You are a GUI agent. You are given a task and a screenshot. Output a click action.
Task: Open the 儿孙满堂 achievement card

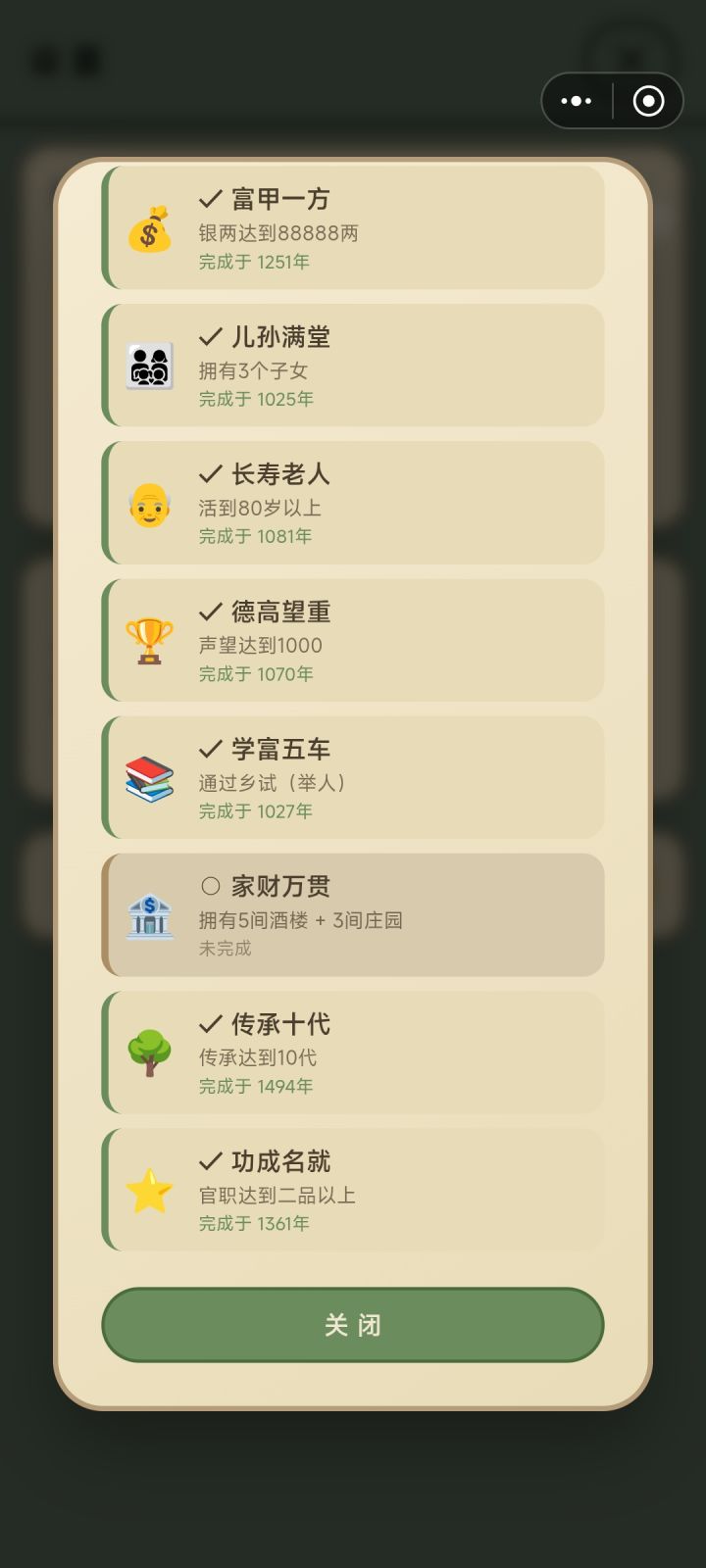(353, 366)
